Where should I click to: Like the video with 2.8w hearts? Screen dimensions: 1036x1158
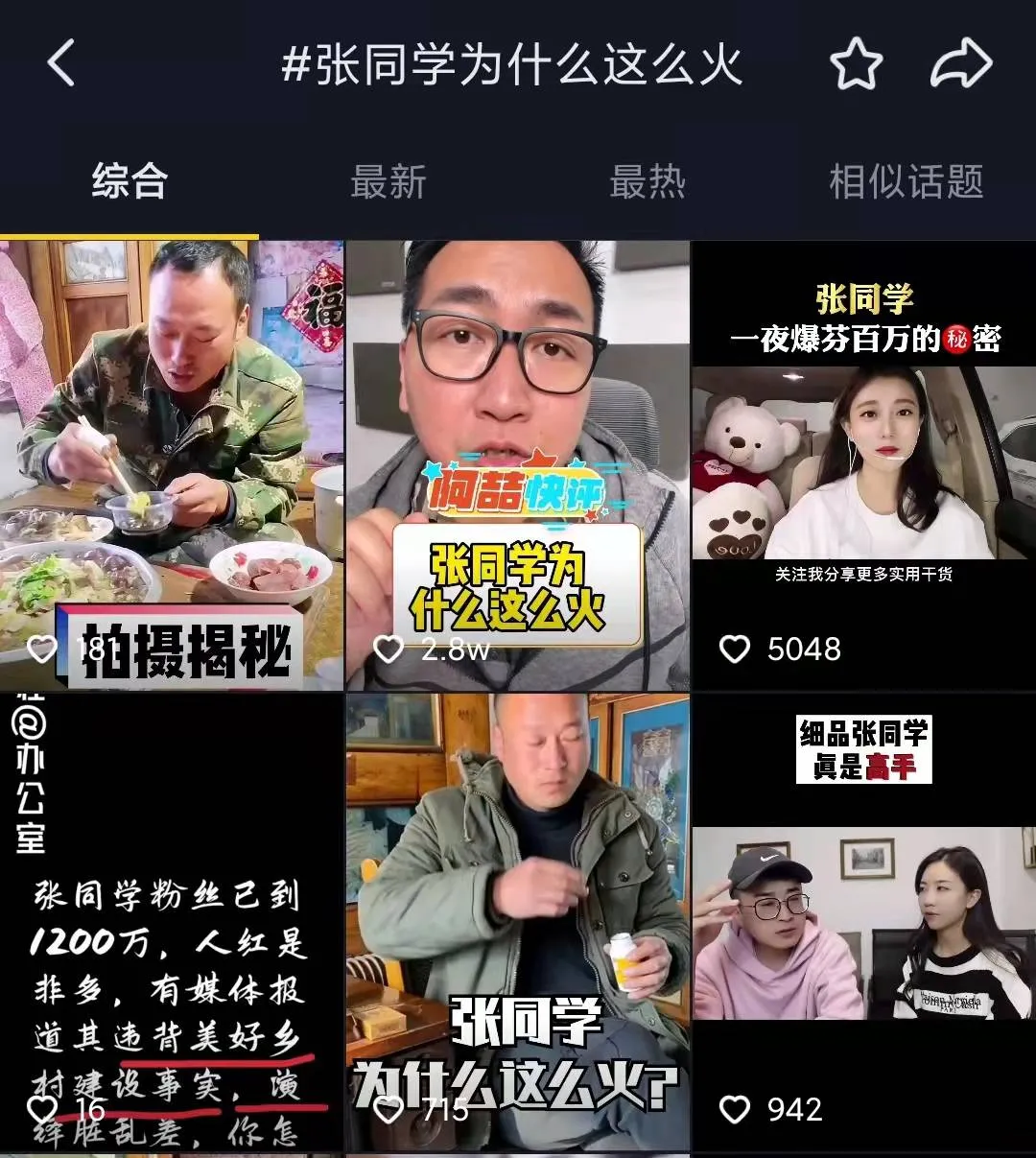point(390,649)
